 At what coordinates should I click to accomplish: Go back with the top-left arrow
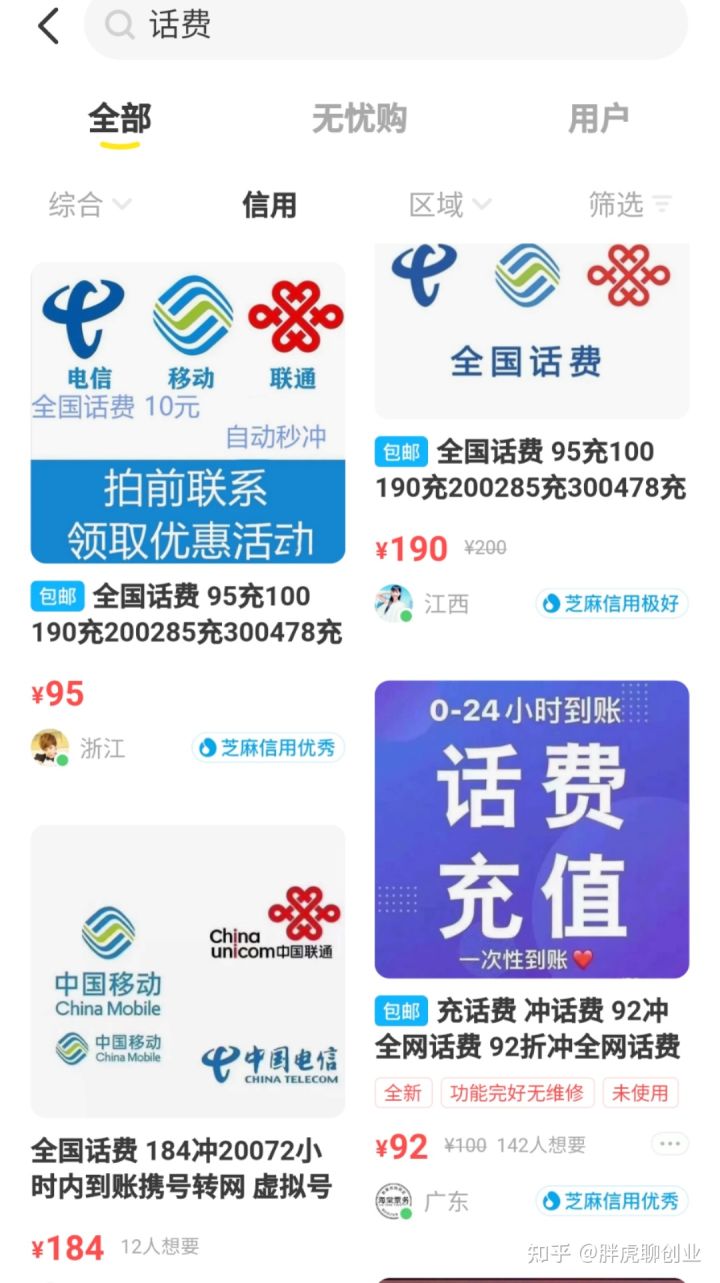[48, 25]
